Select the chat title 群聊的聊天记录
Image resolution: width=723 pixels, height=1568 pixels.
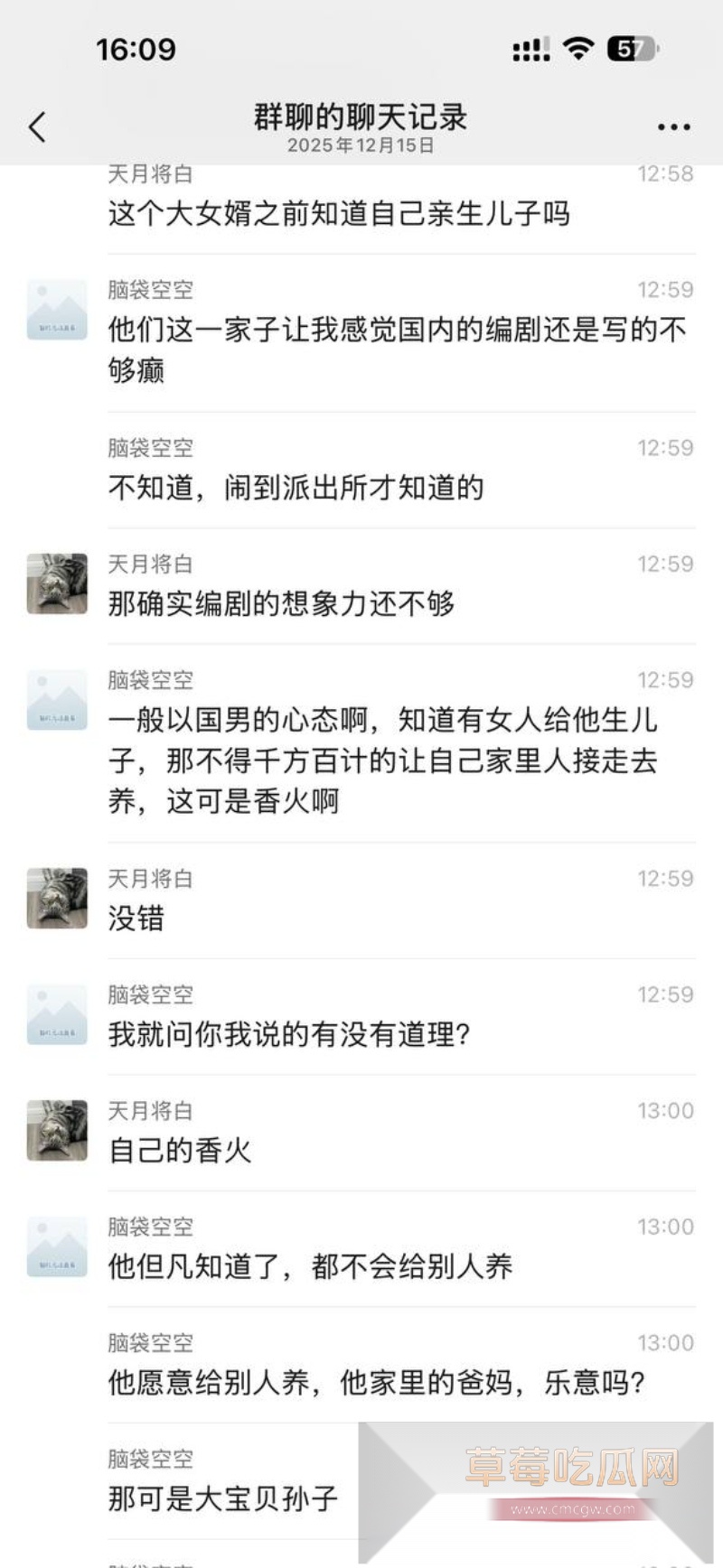point(361,117)
